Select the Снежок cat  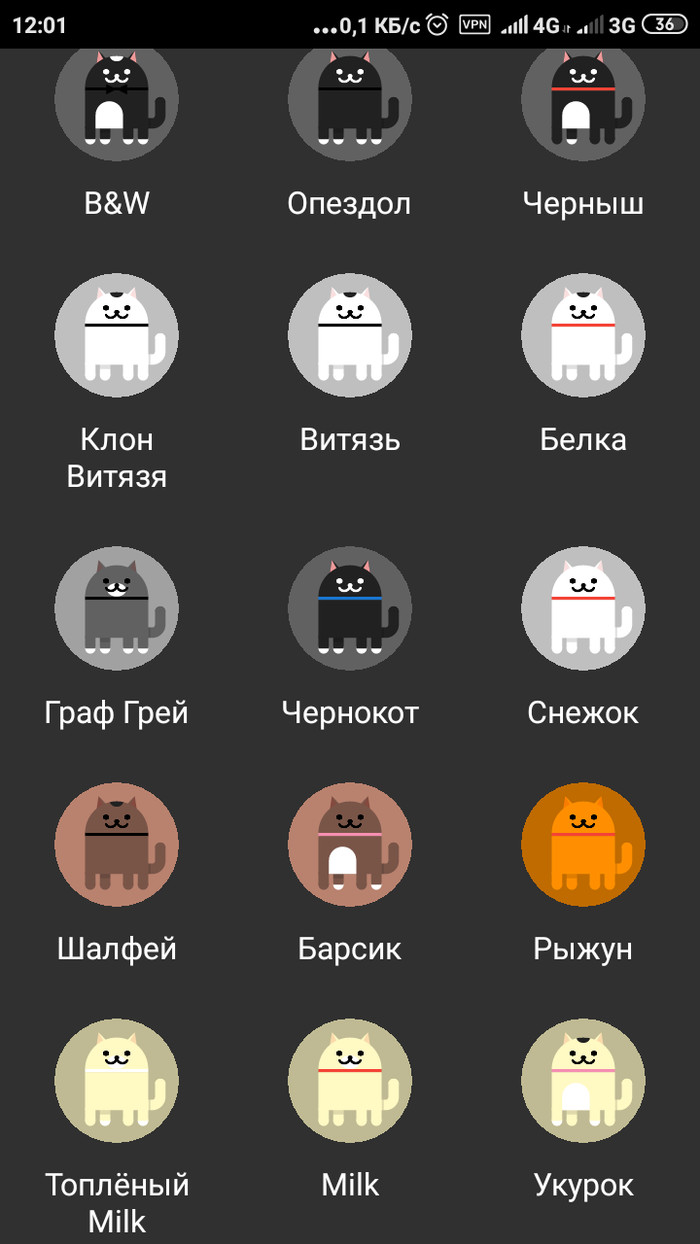coord(583,608)
